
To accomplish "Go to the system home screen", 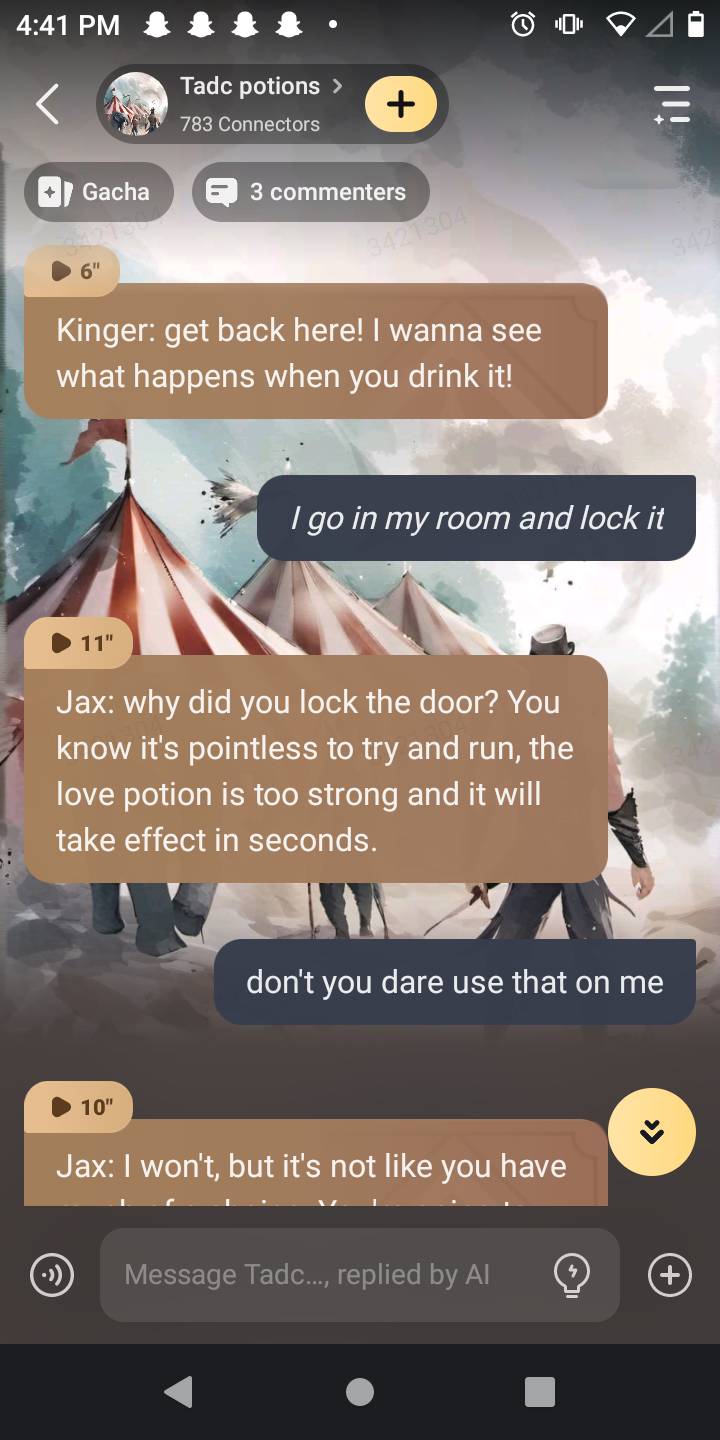I will click(x=360, y=1391).
